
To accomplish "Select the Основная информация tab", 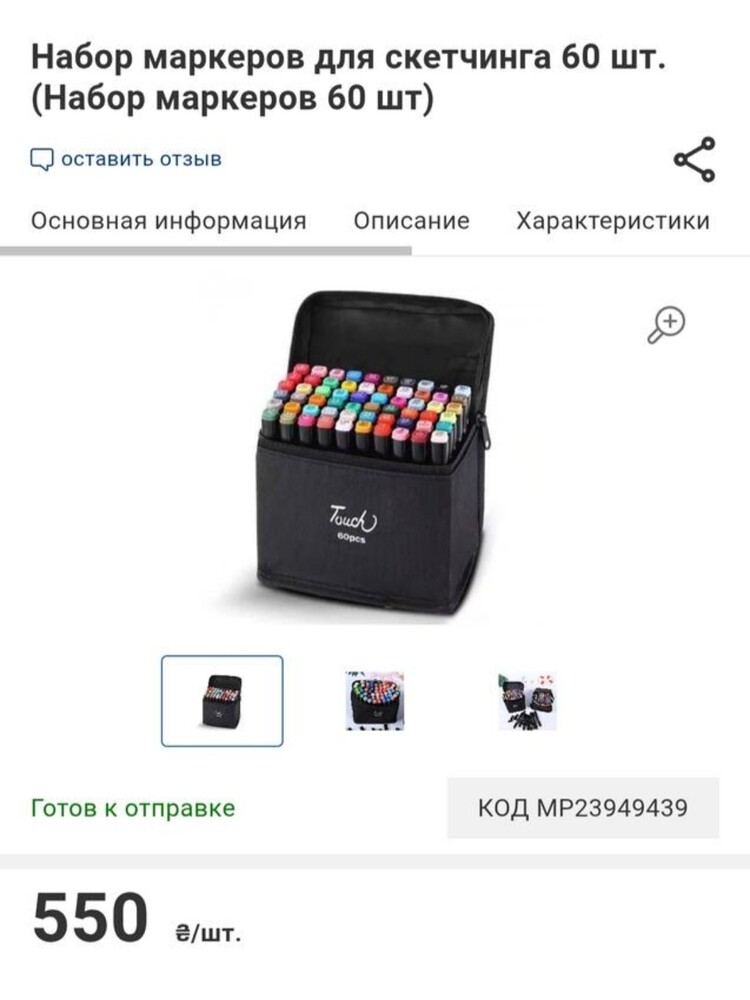I will [169, 221].
